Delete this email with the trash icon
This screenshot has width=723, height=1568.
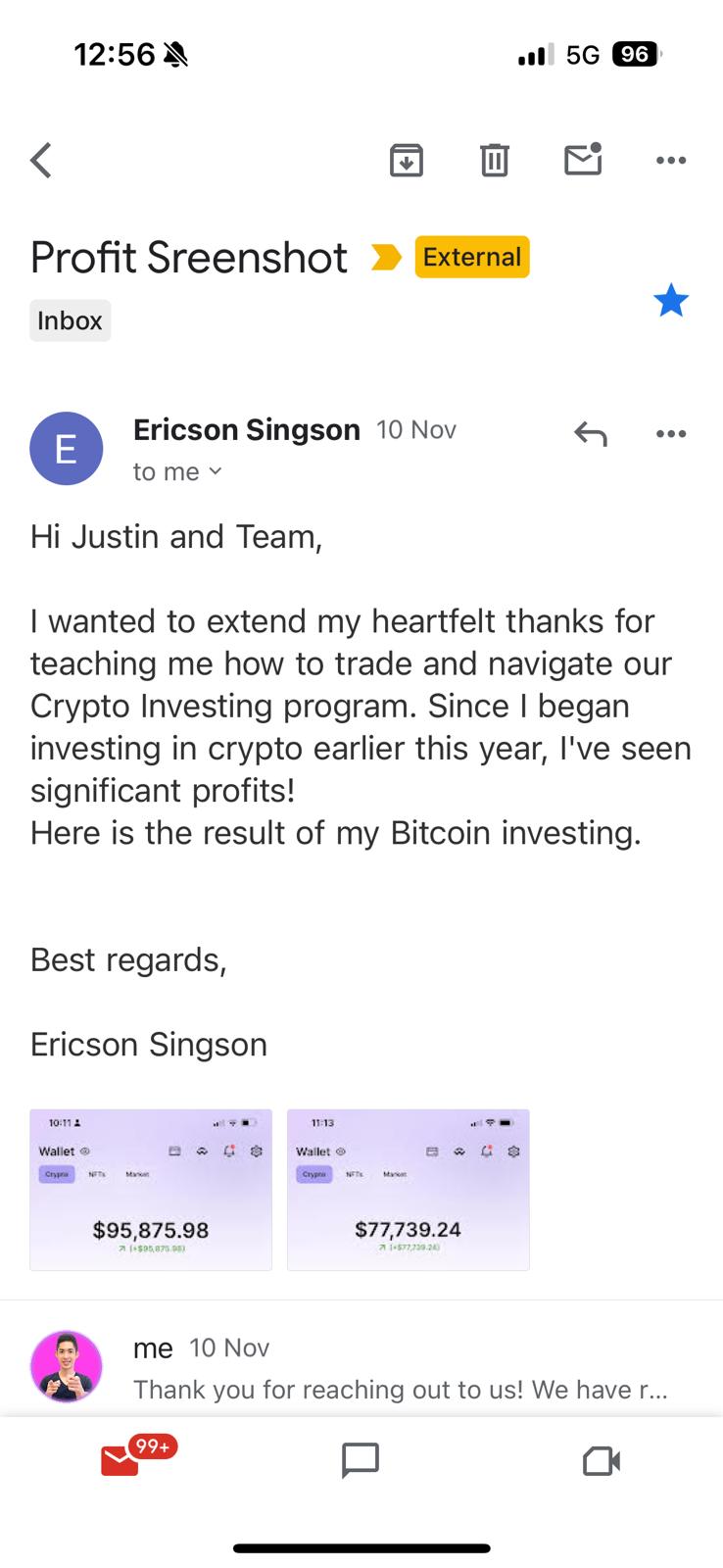[x=495, y=160]
